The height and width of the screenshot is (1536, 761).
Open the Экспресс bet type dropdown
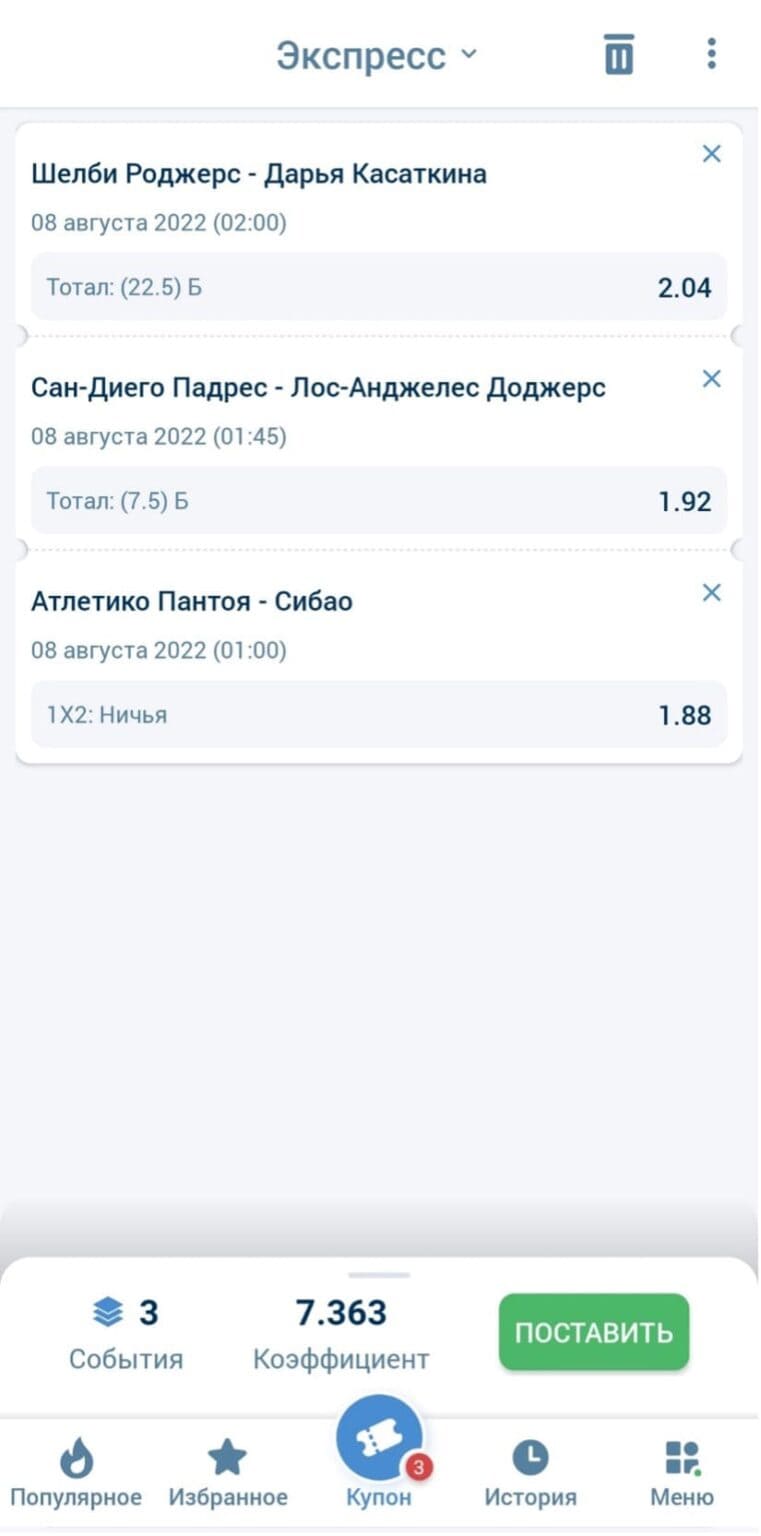pyautogui.click(x=380, y=54)
